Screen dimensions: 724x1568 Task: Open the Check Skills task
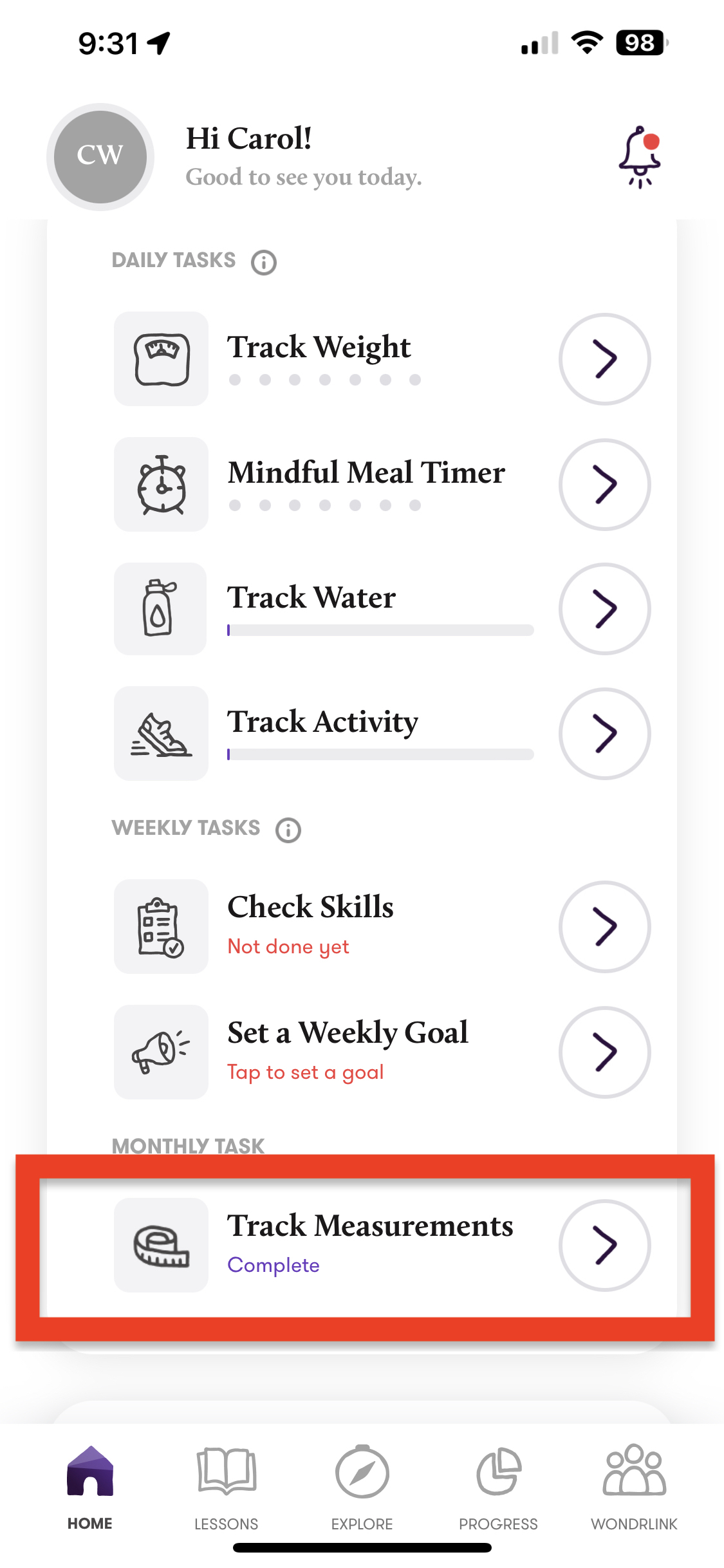click(x=382, y=926)
